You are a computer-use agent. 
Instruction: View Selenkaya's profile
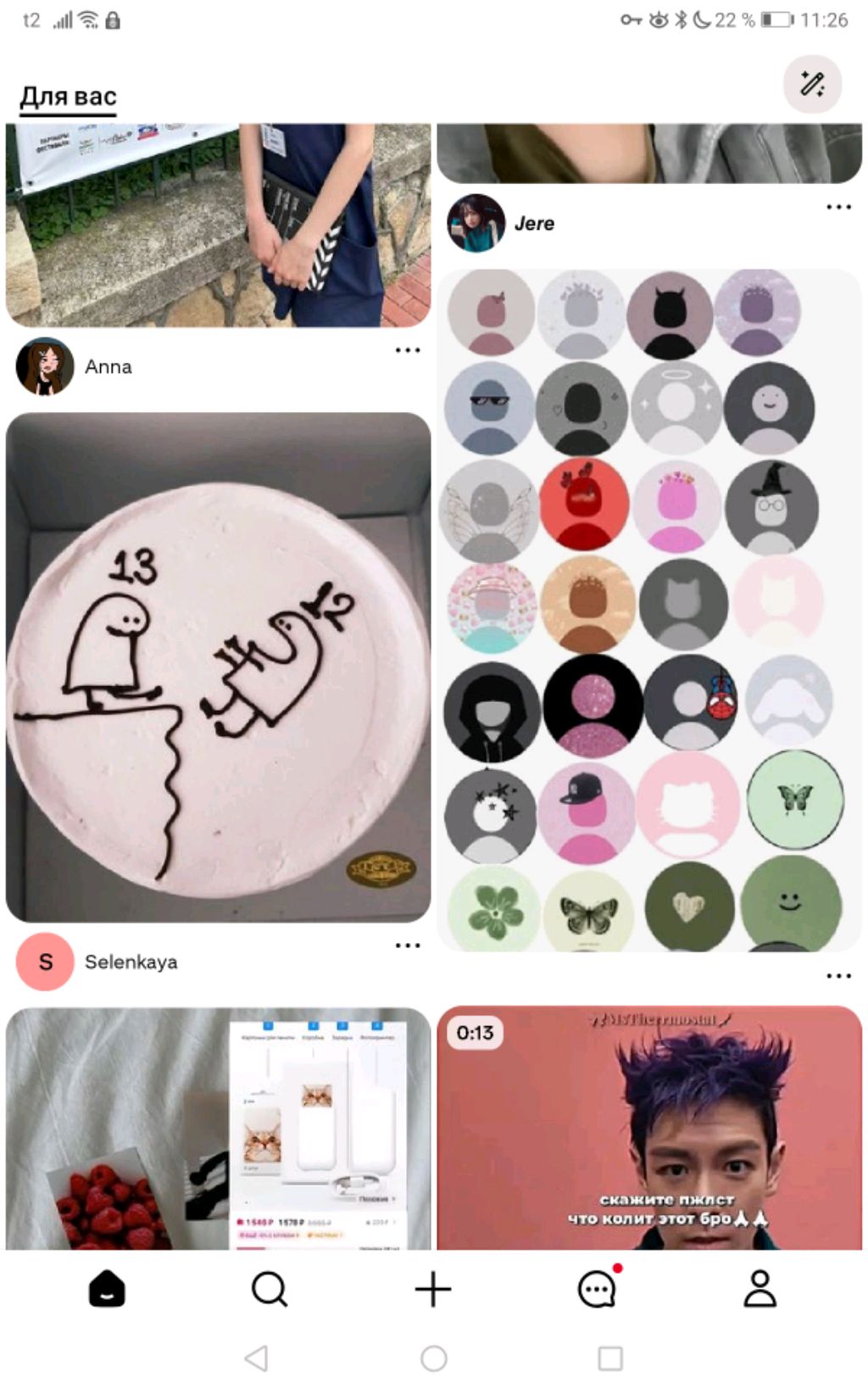point(45,962)
